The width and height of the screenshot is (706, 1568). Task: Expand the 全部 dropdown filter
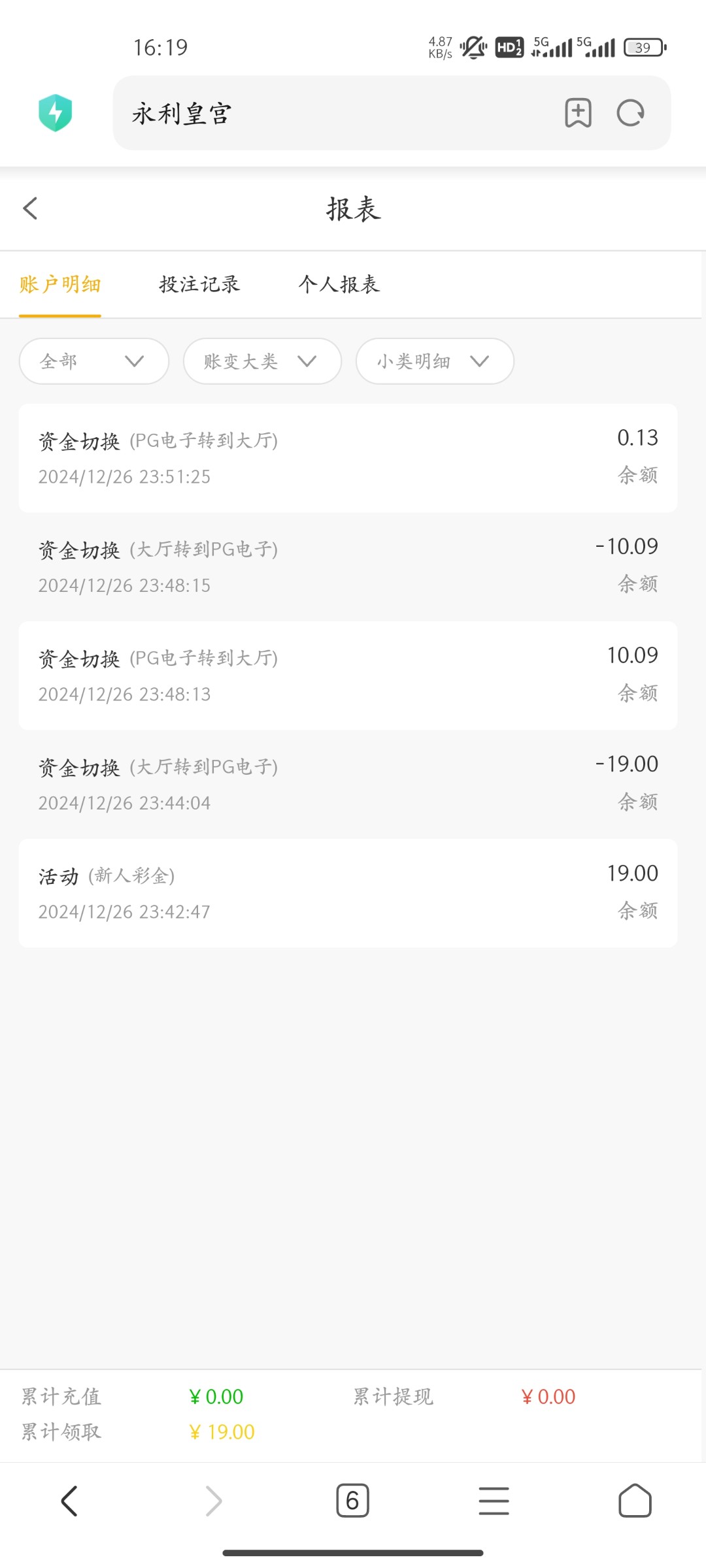coord(94,361)
